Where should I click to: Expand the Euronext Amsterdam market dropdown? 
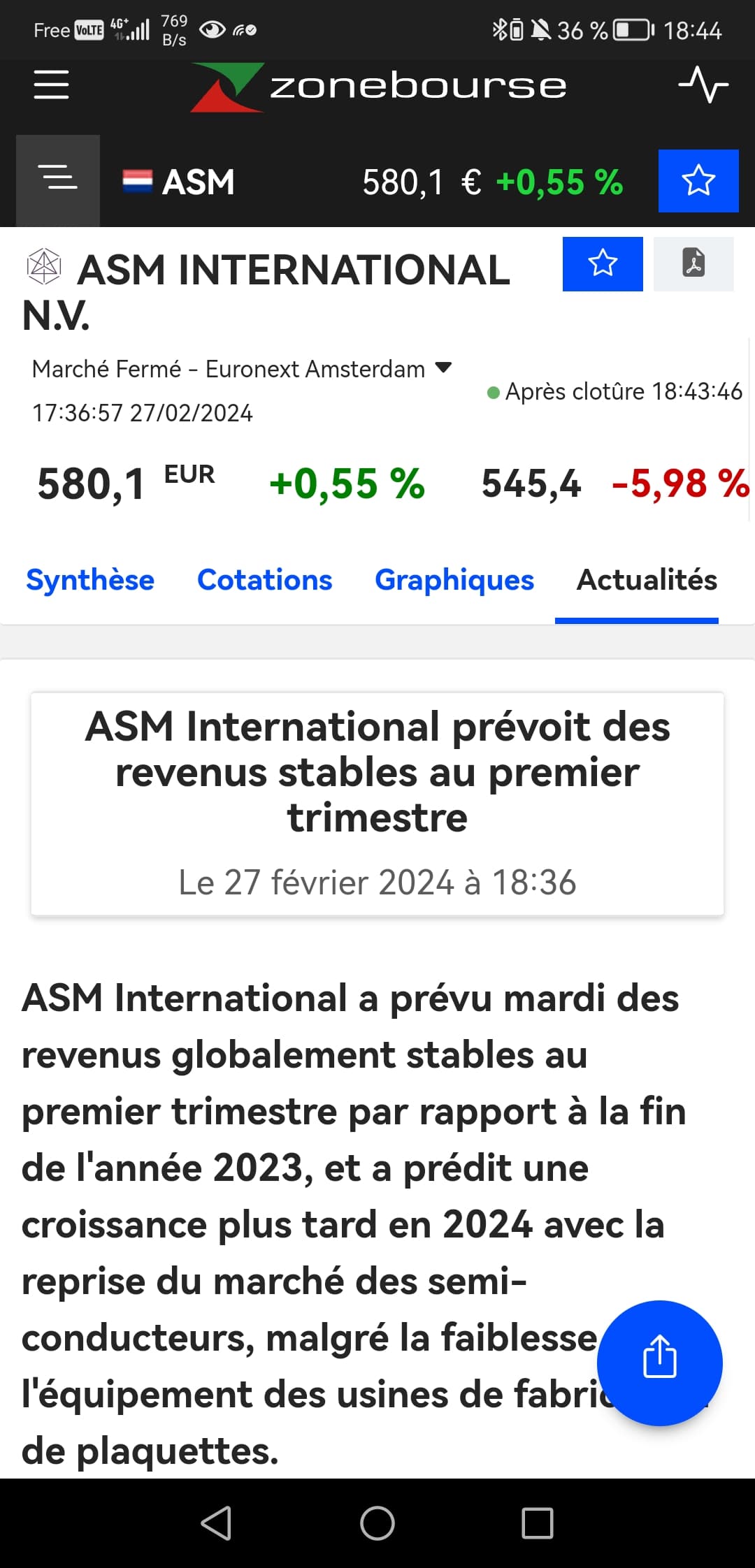443,368
